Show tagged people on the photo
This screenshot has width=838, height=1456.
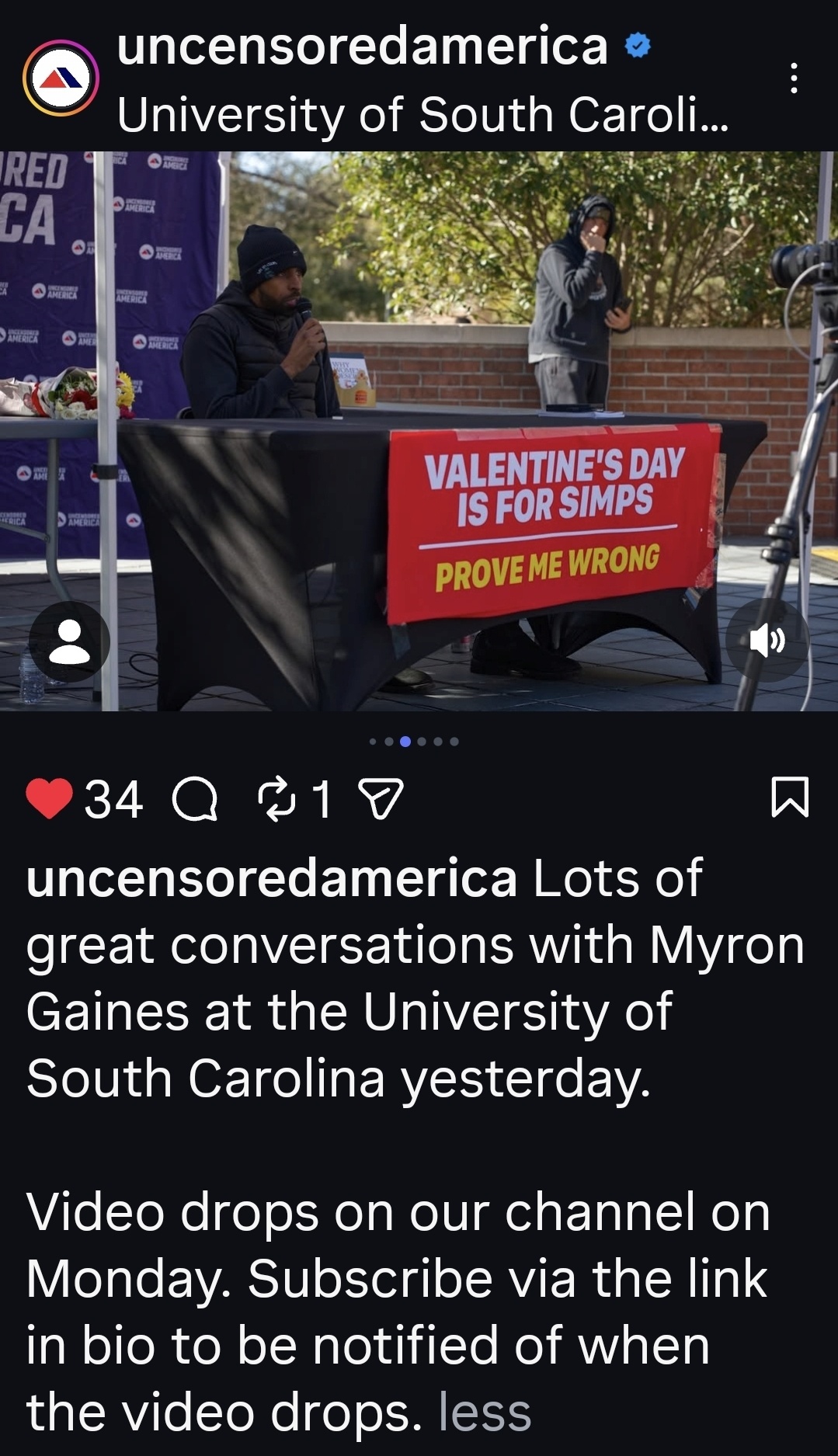(x=69, y=641)
